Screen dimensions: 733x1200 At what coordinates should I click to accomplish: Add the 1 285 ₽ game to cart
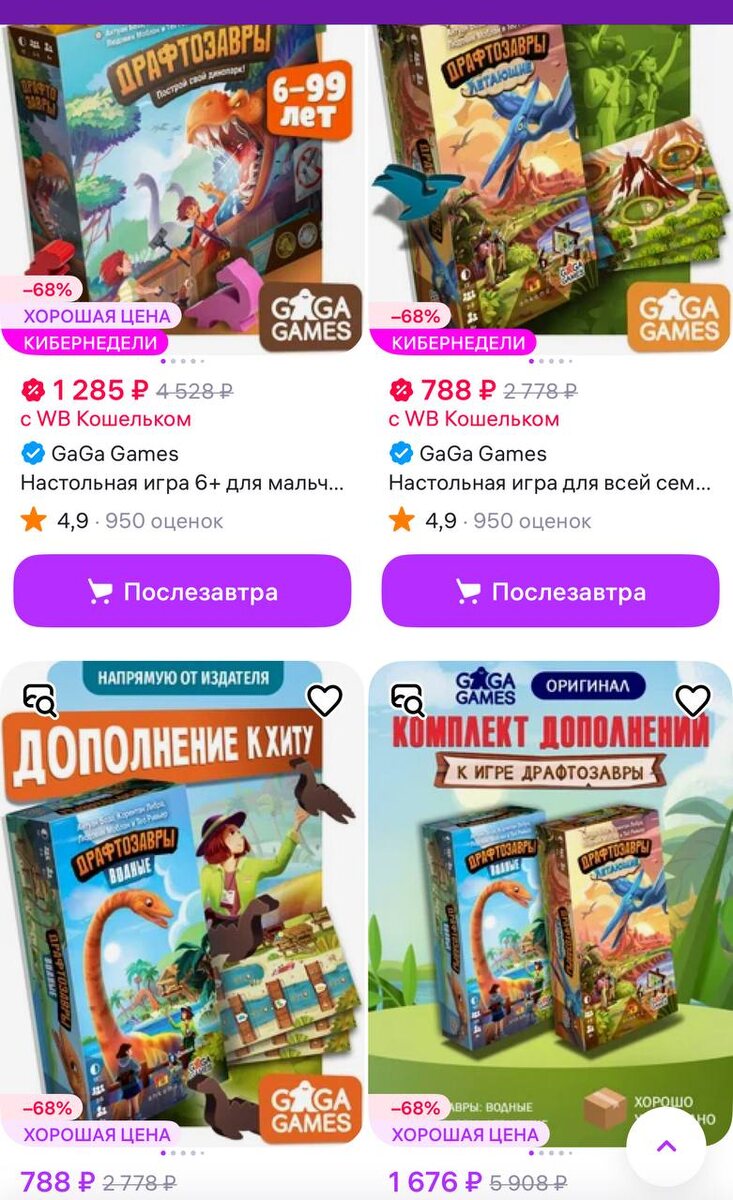tap(182, 591)
